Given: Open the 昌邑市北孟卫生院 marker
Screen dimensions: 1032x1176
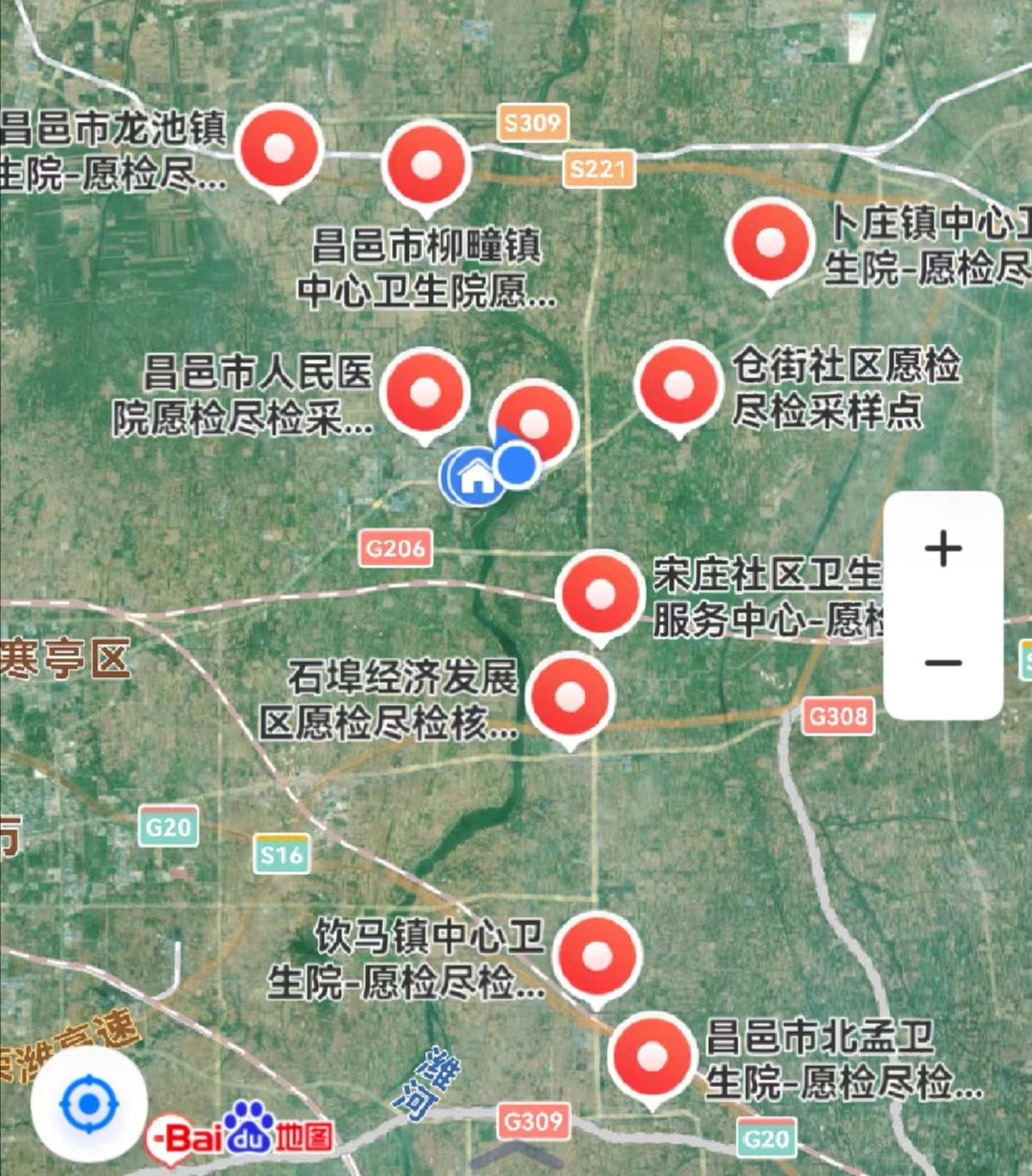Looking at the screenshot, I should (653, 1057).
